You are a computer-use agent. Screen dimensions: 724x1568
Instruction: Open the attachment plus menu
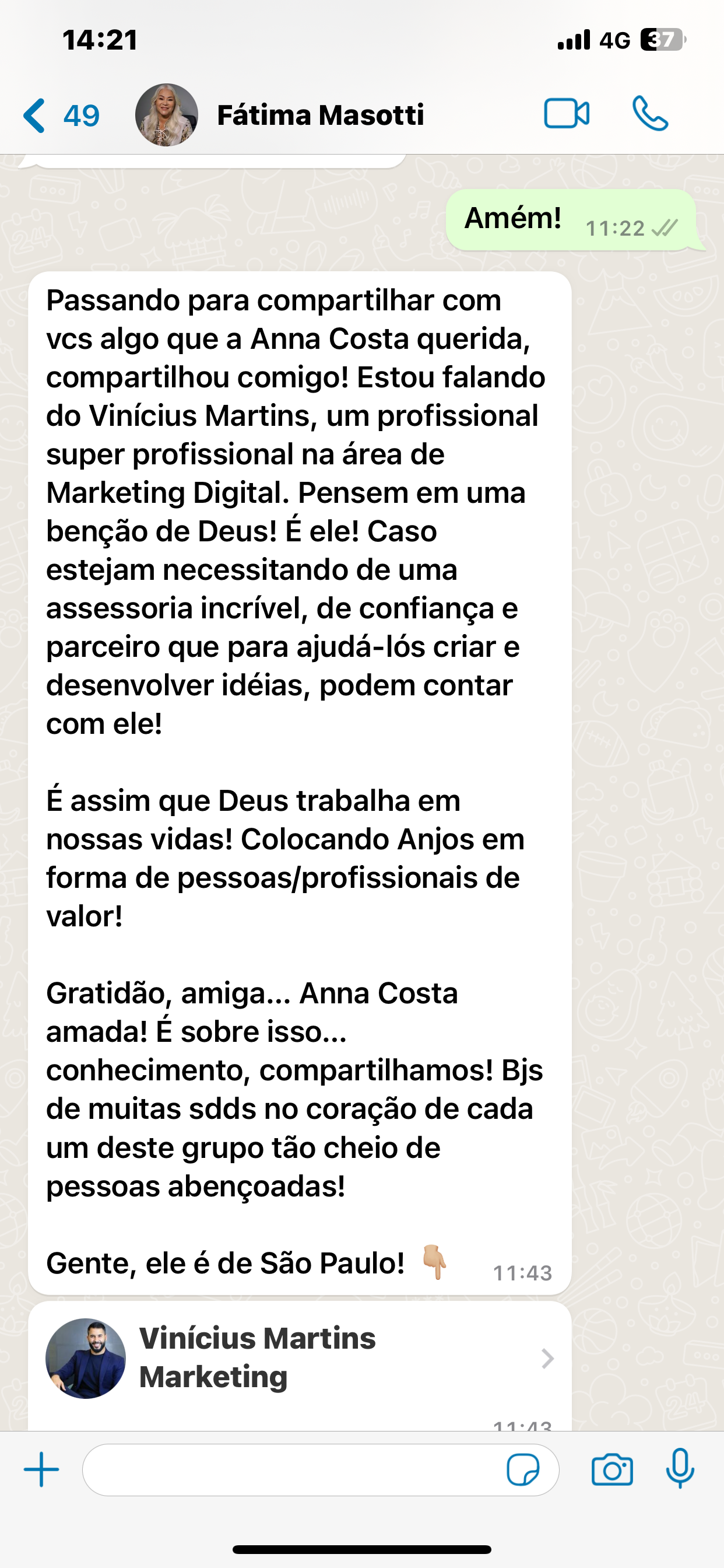tap(41, 1469)
